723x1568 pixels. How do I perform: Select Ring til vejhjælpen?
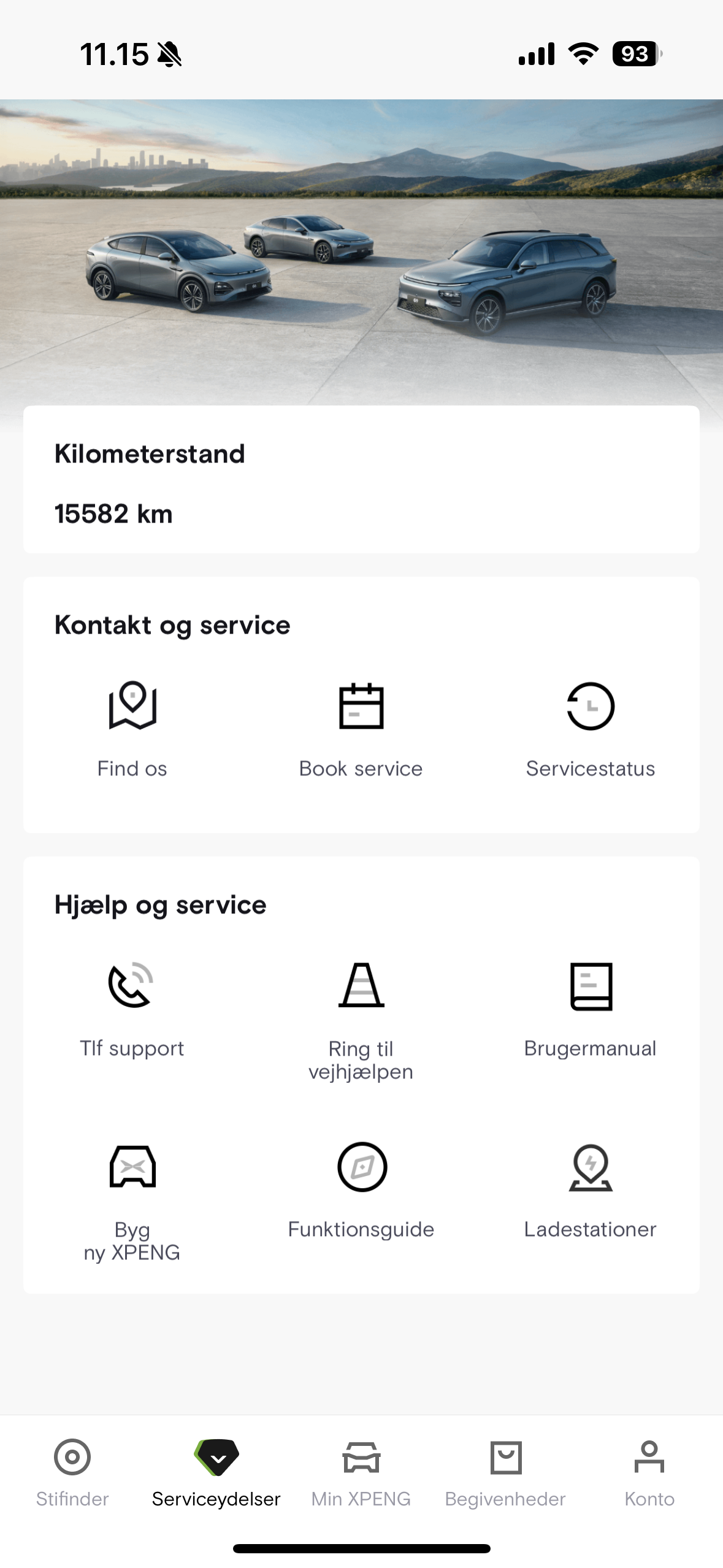point(361,1018)
